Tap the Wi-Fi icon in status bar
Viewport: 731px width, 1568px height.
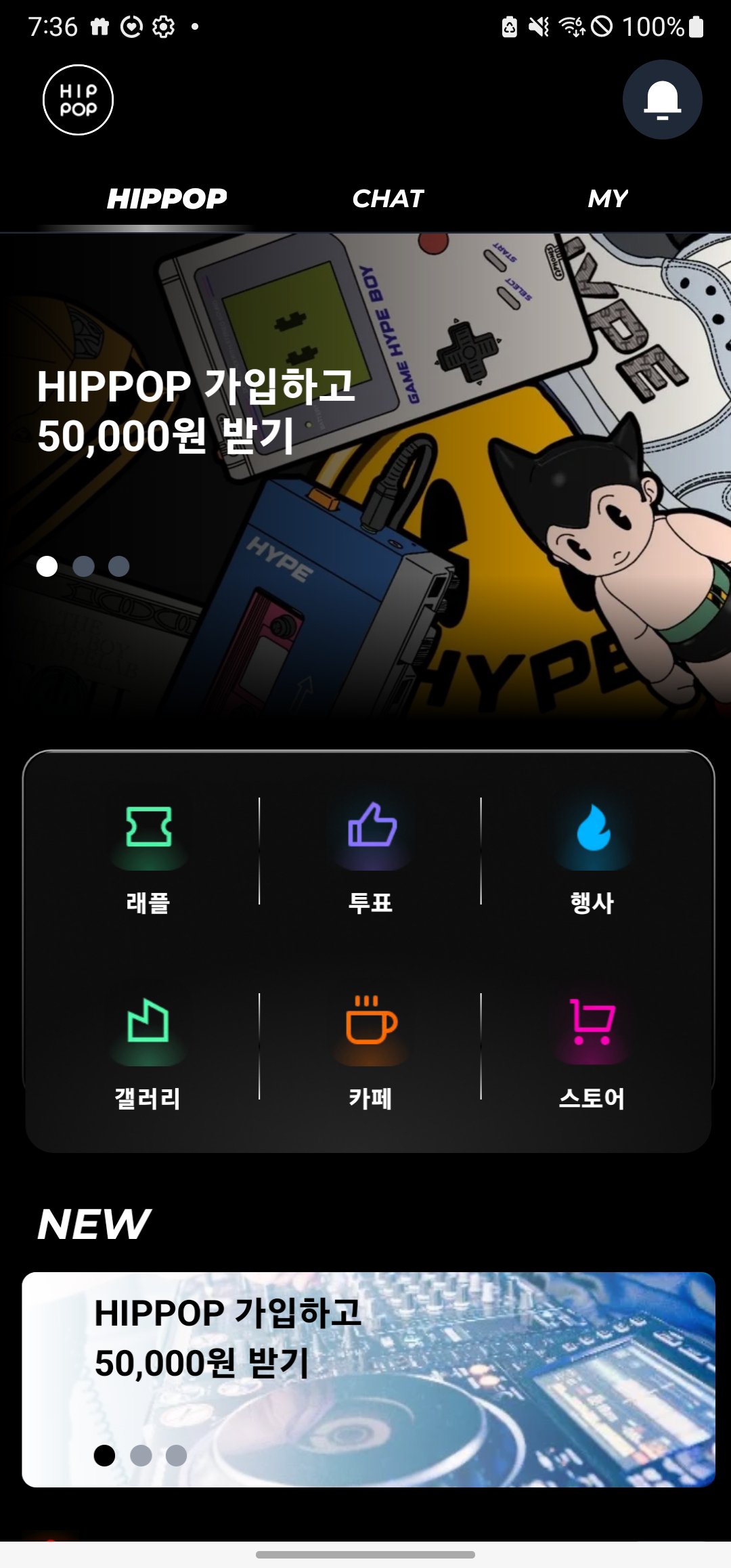click(571, 25)
